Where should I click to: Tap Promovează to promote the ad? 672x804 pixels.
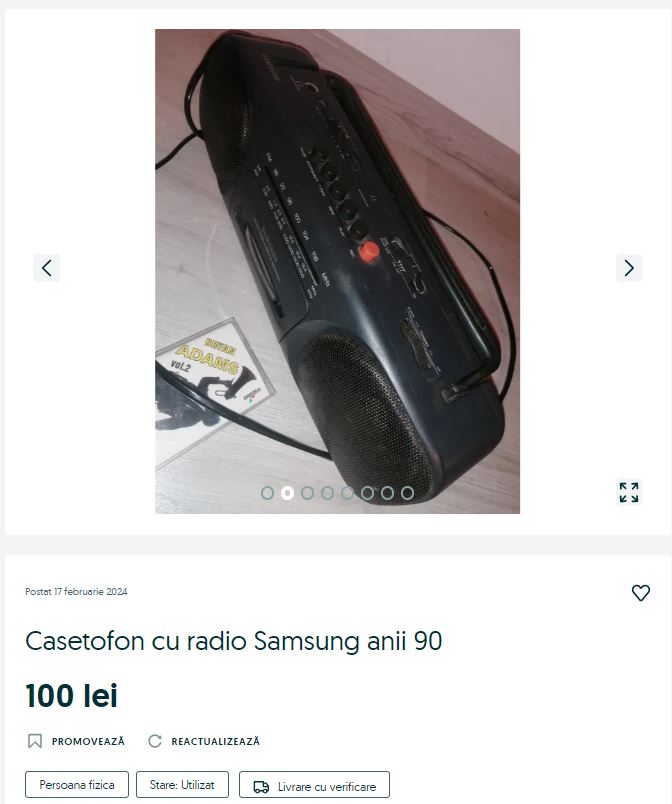[x=77, y=741]
